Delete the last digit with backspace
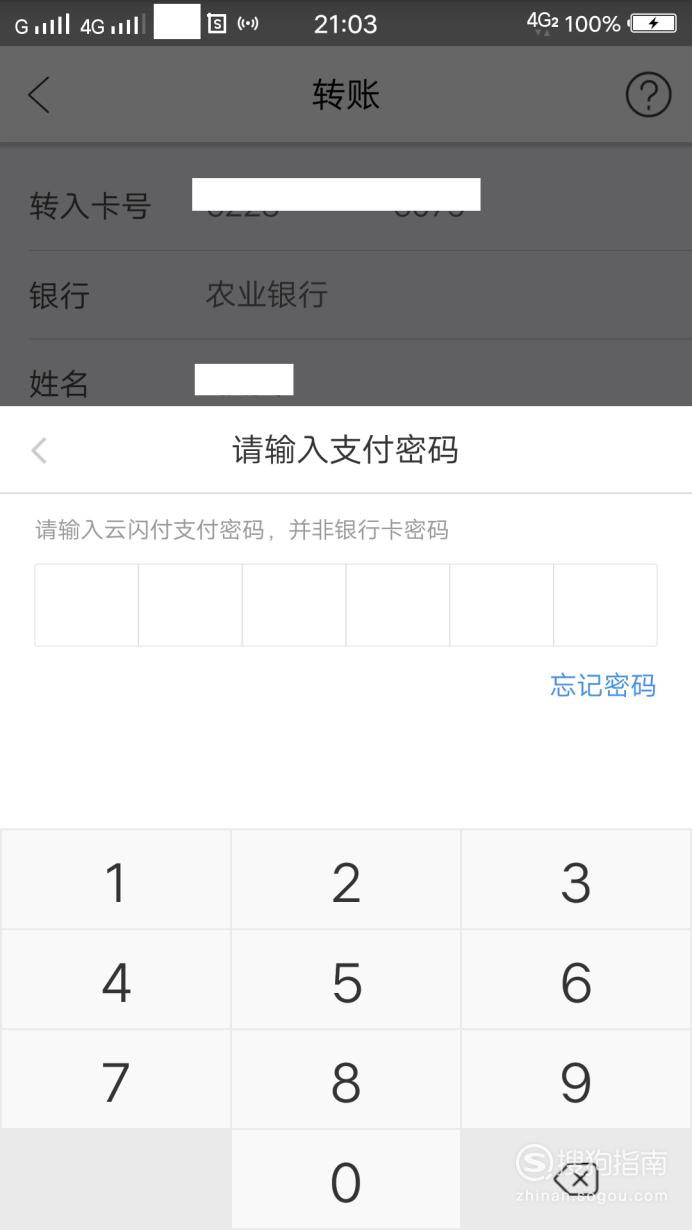The image size is (692, 1230). [576, 1181]
